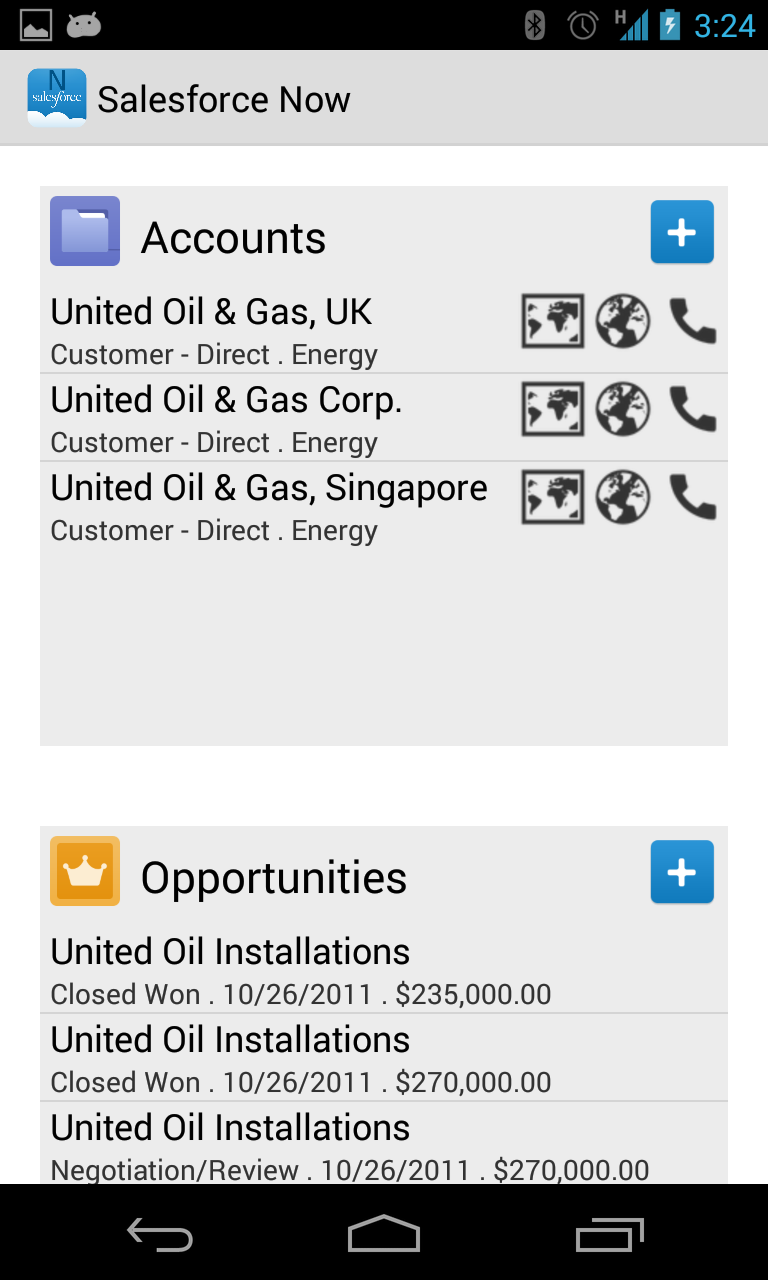Add a new opportunity with plus button
768x1280 pixels.
pos(682,872)
